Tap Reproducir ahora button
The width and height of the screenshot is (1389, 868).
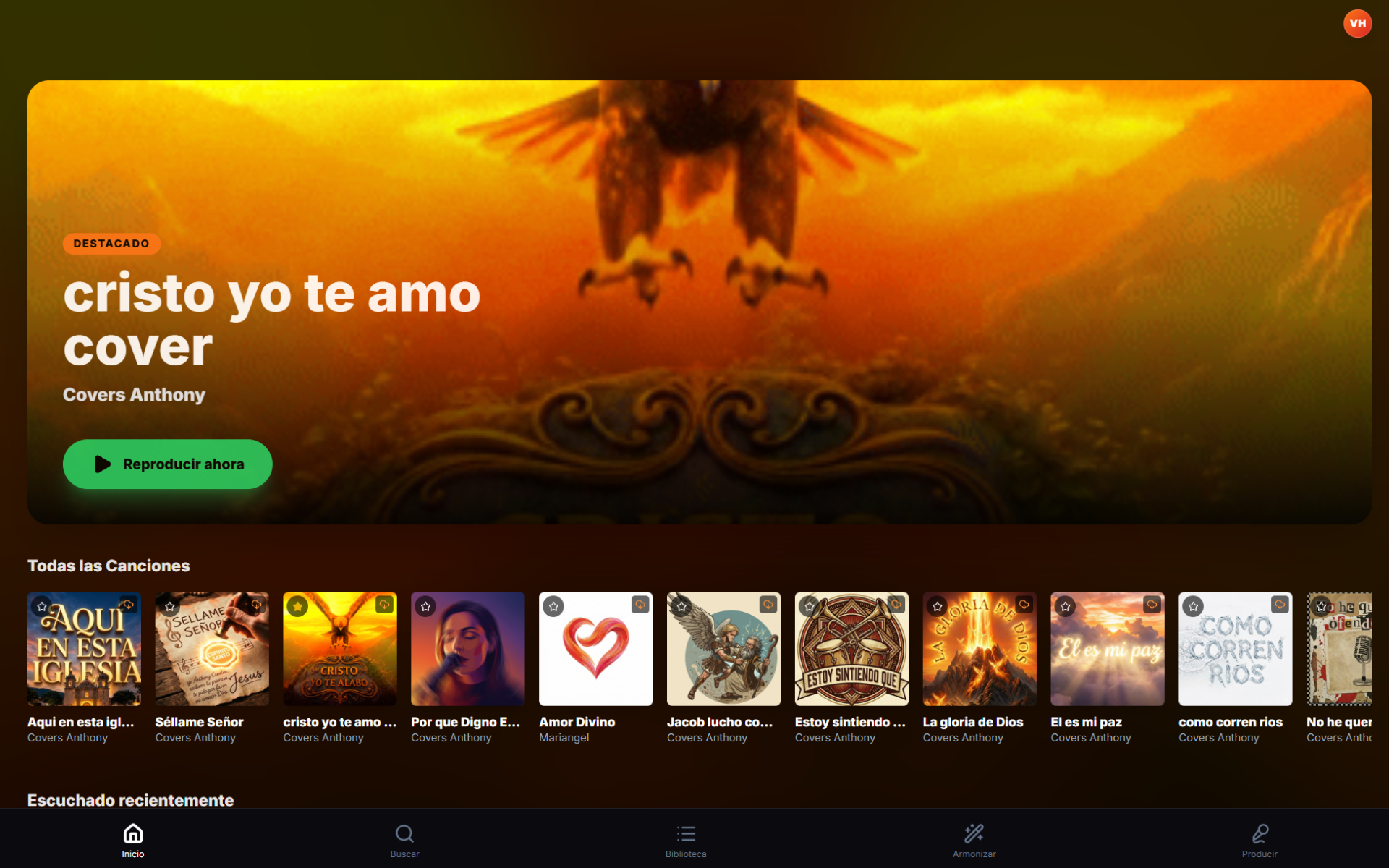point(168,464)
